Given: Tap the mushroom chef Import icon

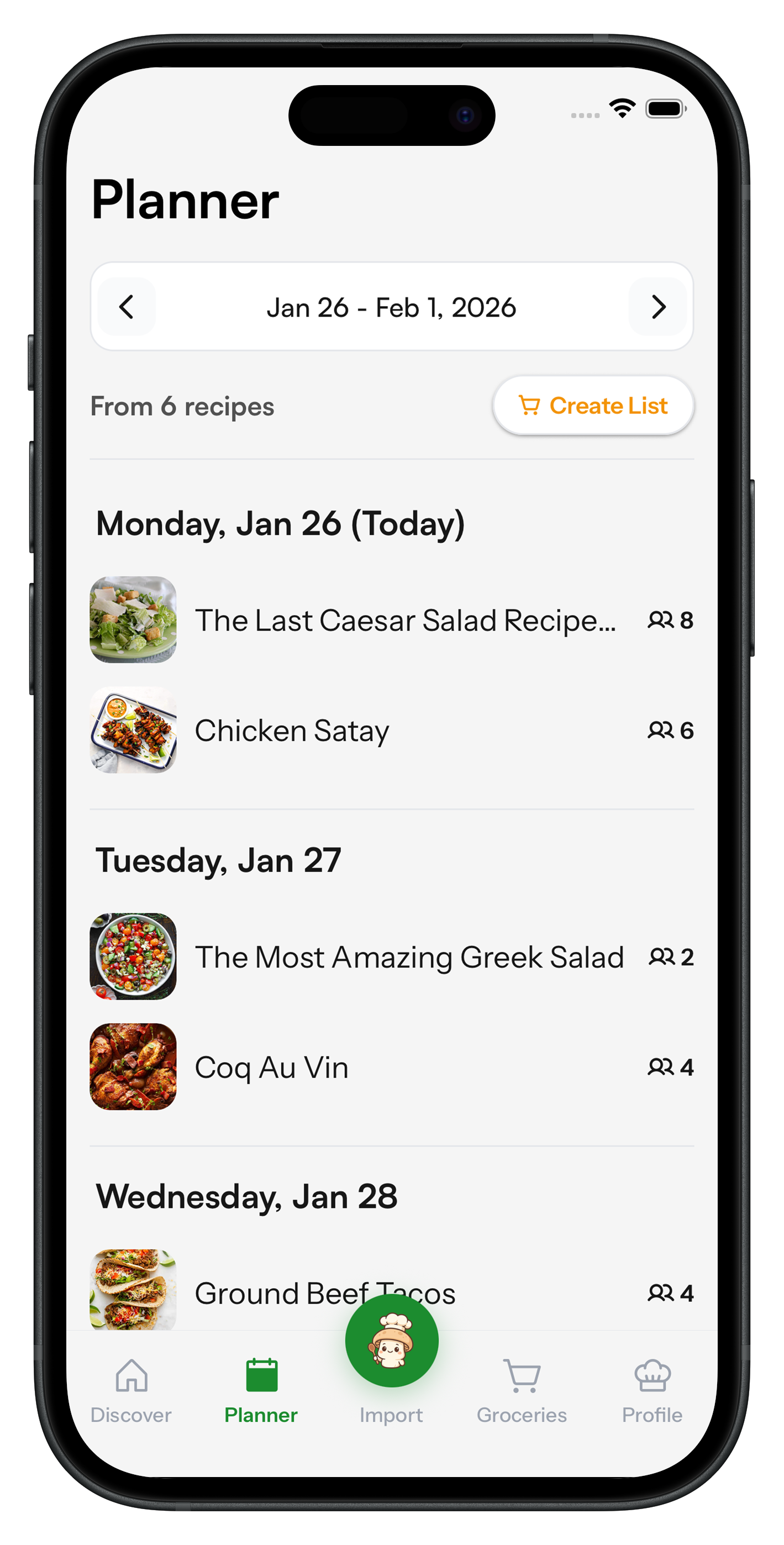Looking at the screenshot, I should pyautogui.click(x=391, y=1342).
